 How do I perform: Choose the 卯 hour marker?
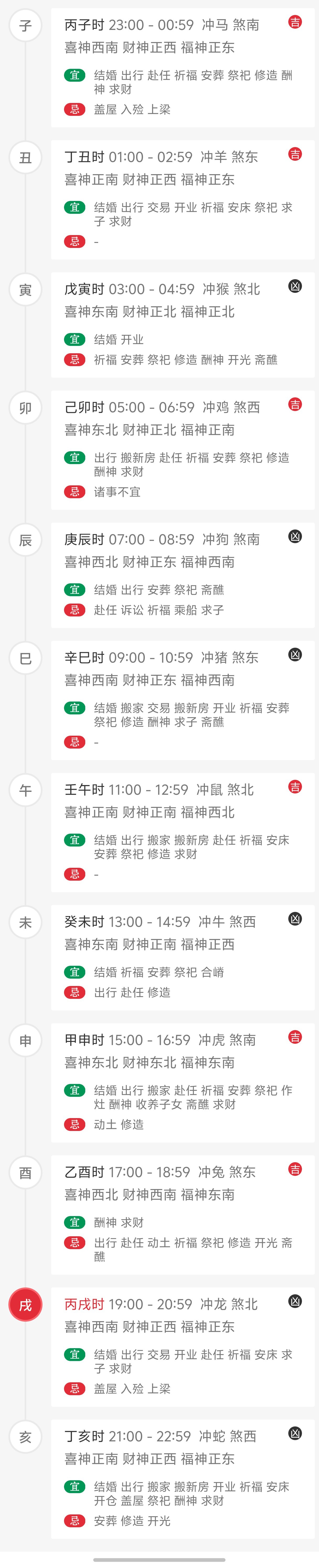pyautogui.click(x=25, y=408)
